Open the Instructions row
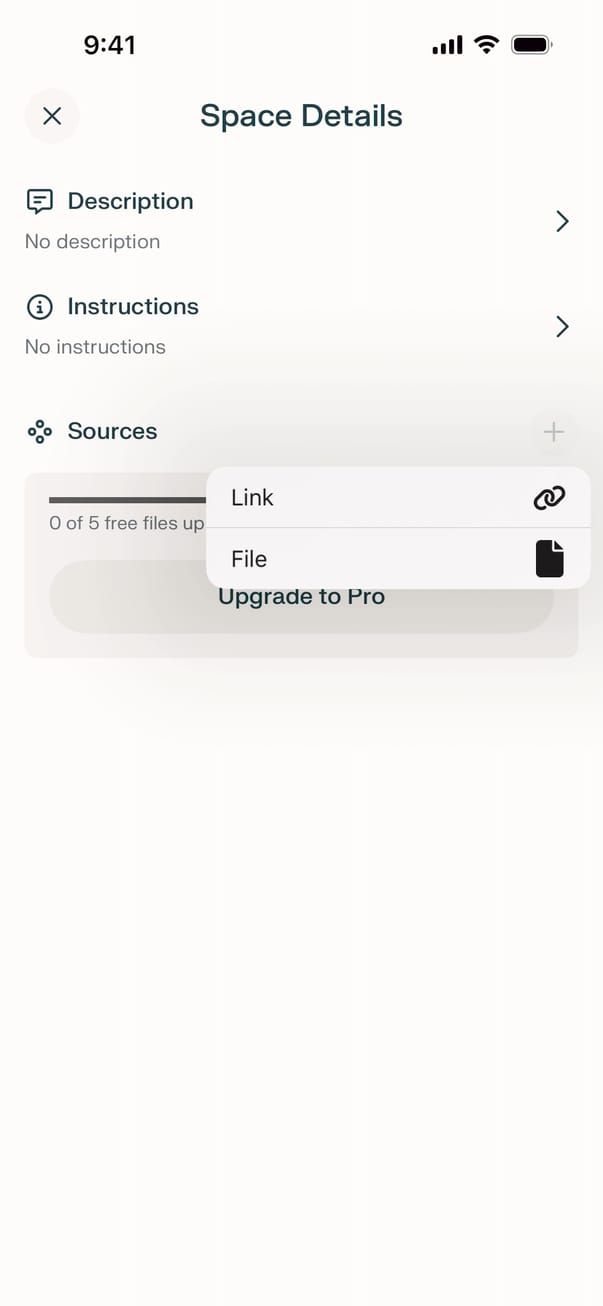This screenshot has width=603, height=1306. click(300, 325)
